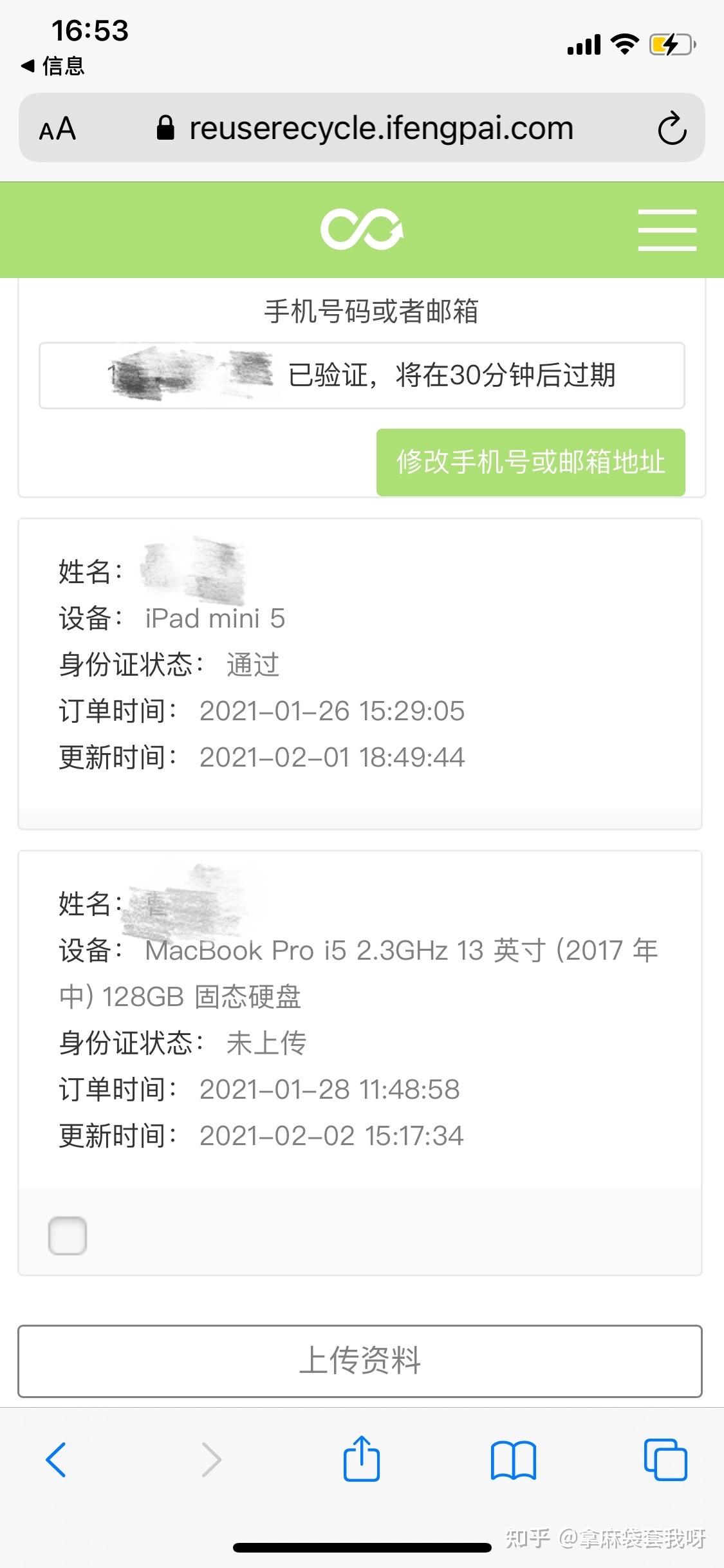Tap the 上传资料 button

362,1361
